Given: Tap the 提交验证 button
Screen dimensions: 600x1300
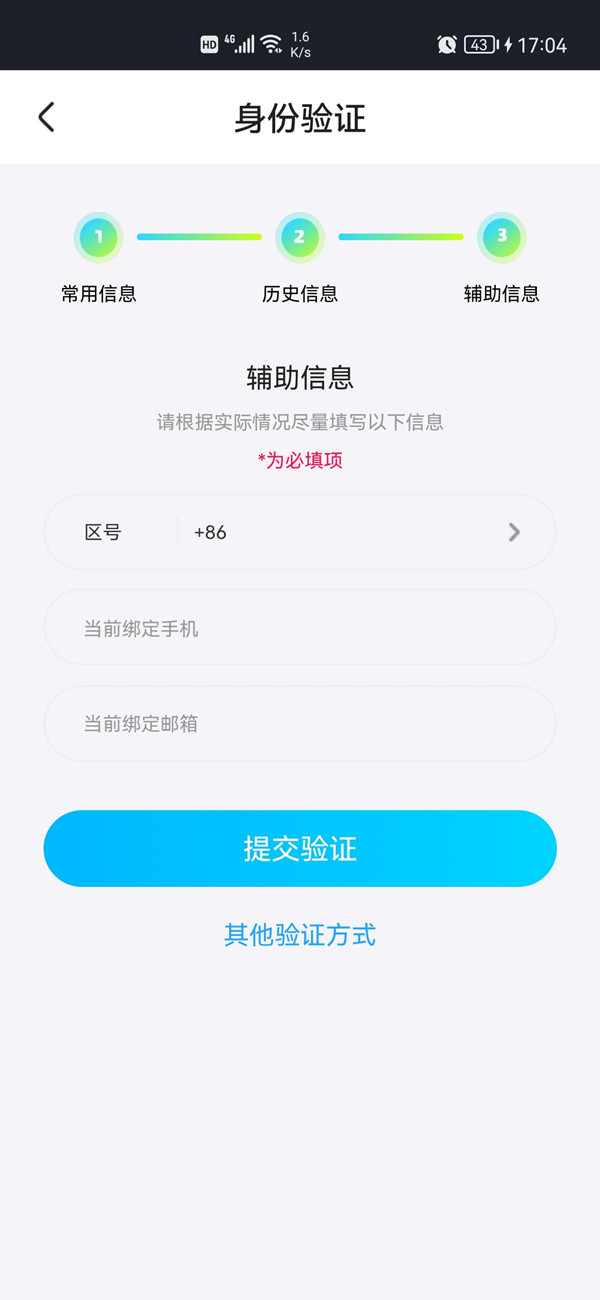Looking at the screenshot, I should (x=300, y=849).
